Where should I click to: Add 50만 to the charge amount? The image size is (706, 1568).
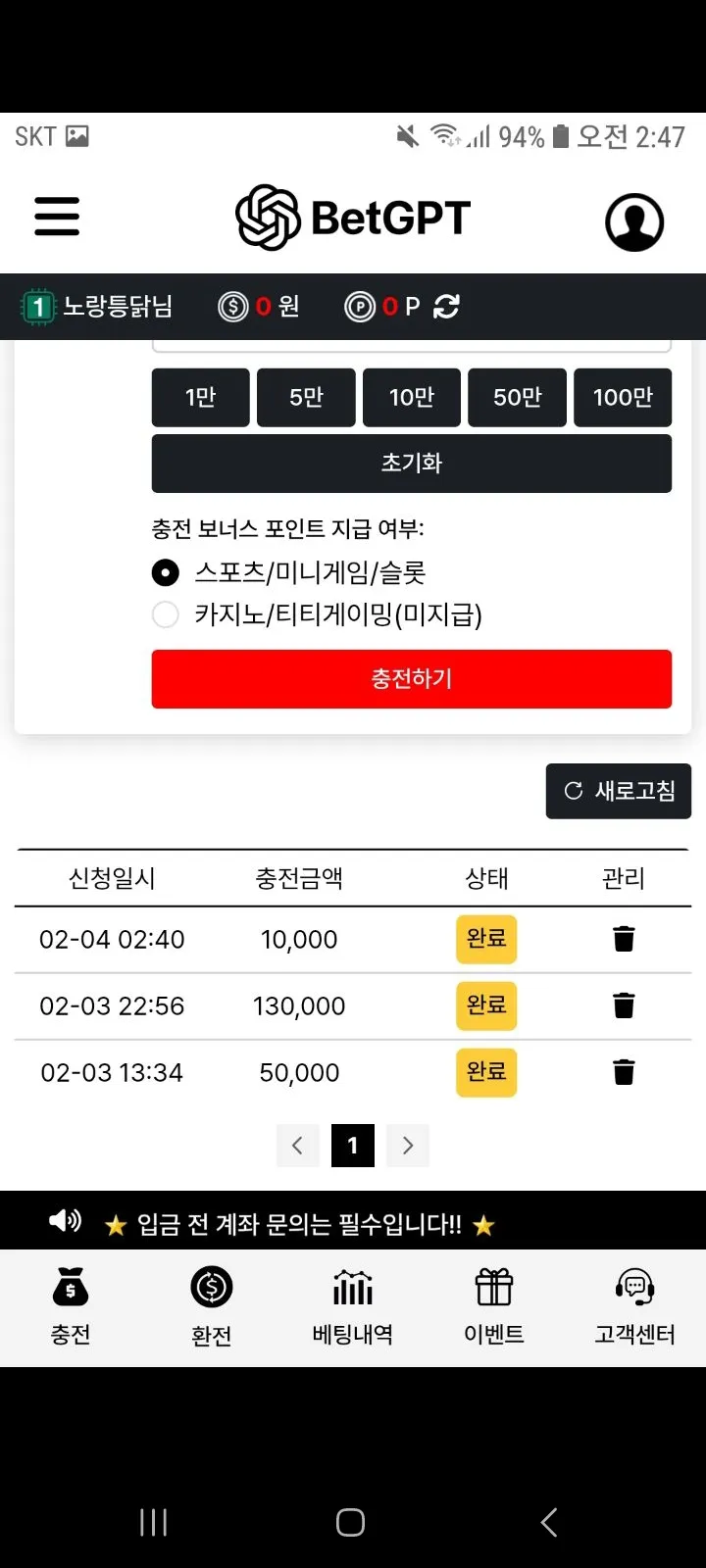click(x=517, y=397)
